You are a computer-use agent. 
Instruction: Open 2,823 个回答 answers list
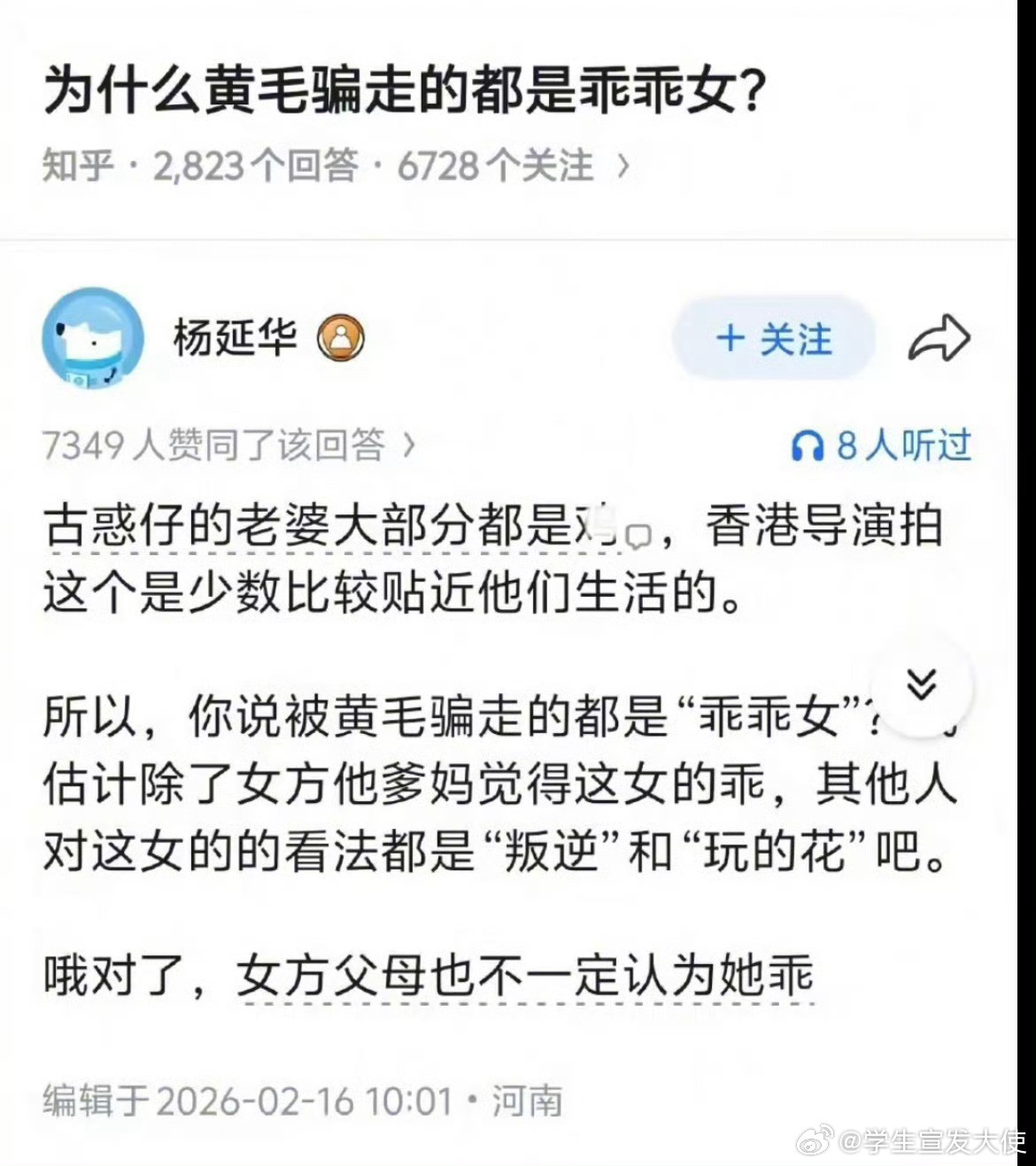(259, 164)
